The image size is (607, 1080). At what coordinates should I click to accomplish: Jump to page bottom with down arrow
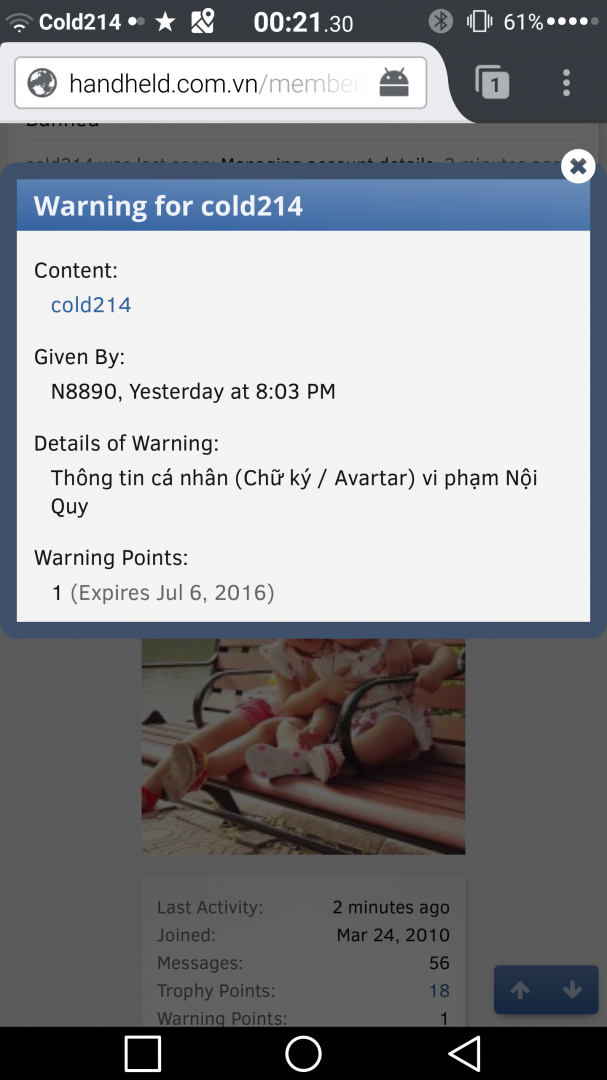pos(572,990)
